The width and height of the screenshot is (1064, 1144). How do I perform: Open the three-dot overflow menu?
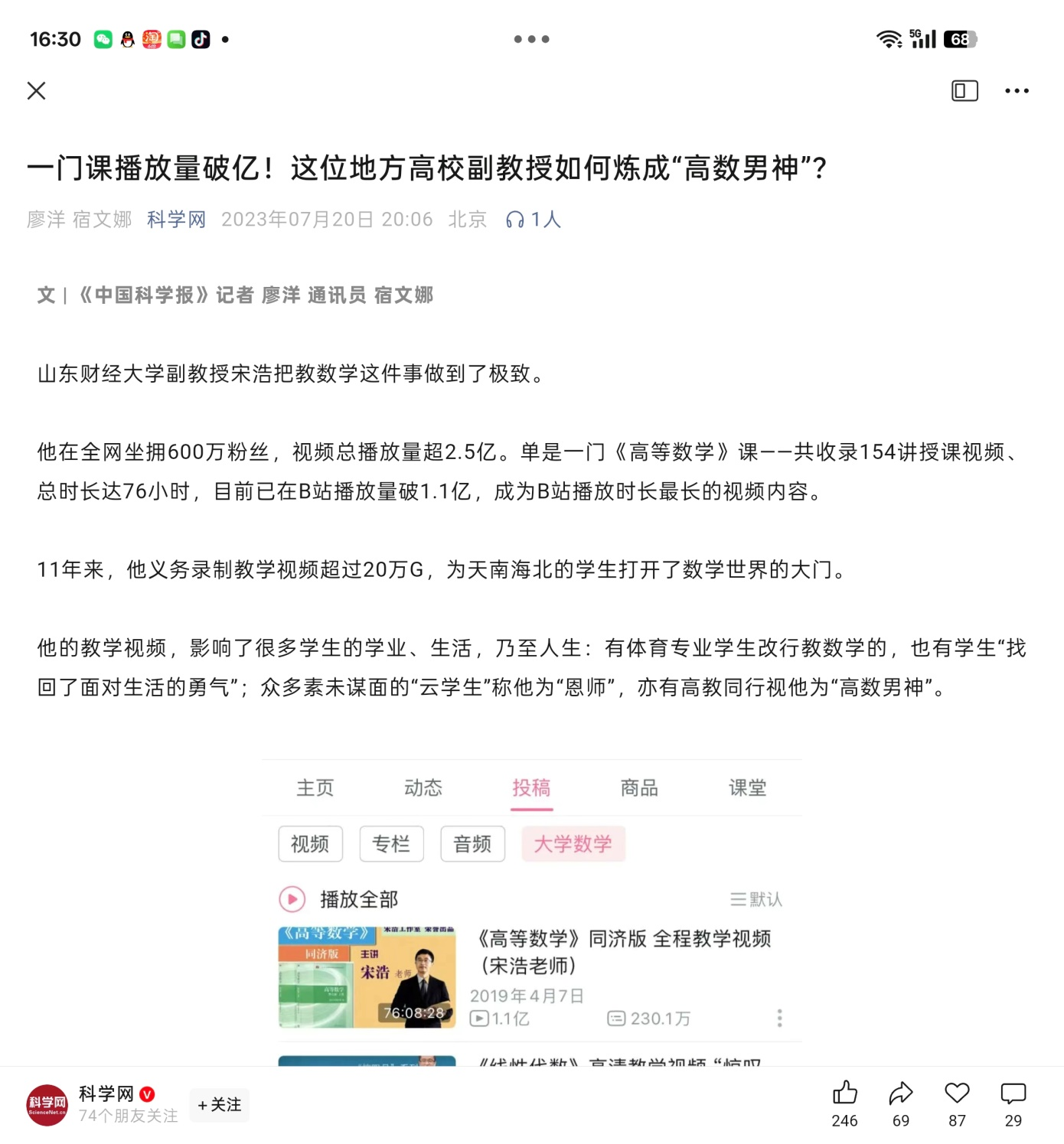(1016, 90)
